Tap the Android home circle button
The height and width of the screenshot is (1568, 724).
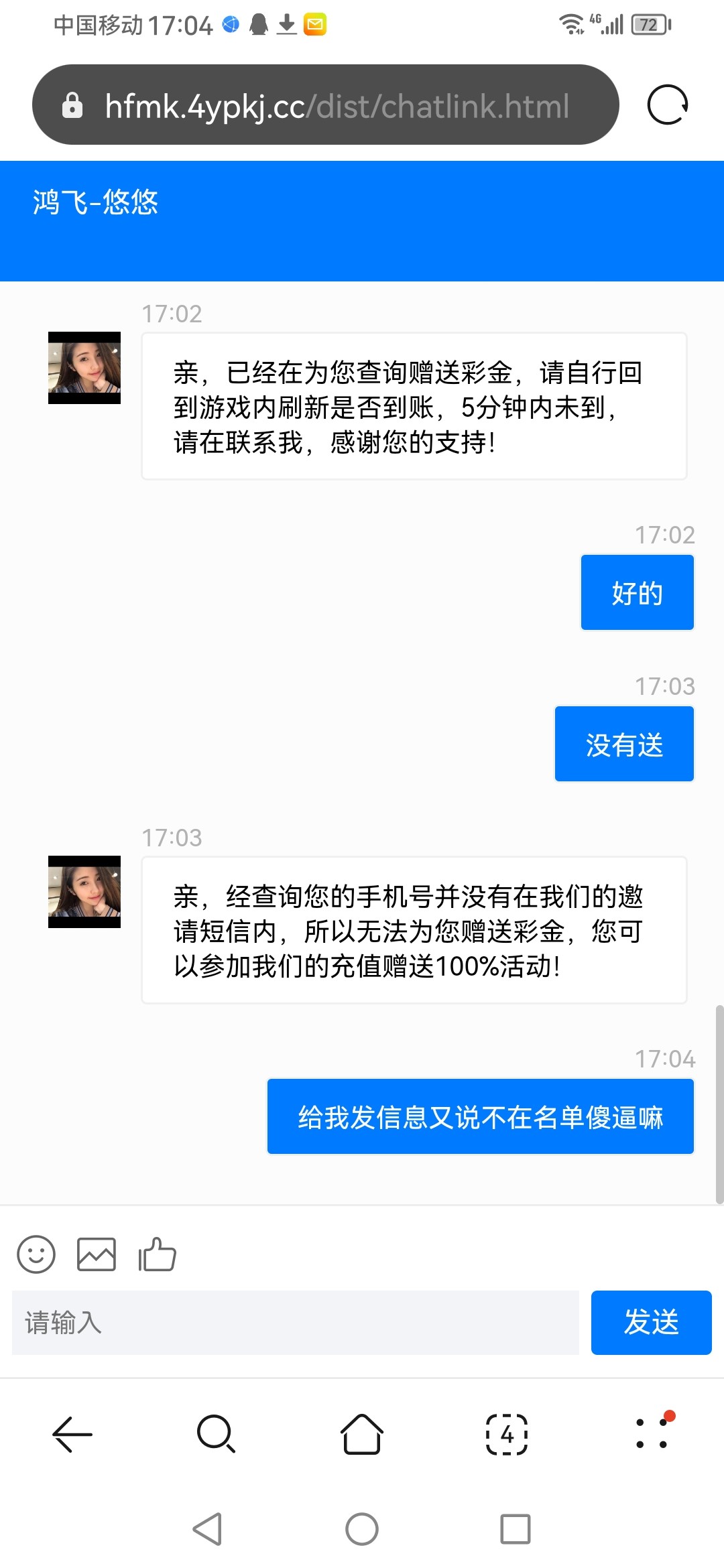361,1530
